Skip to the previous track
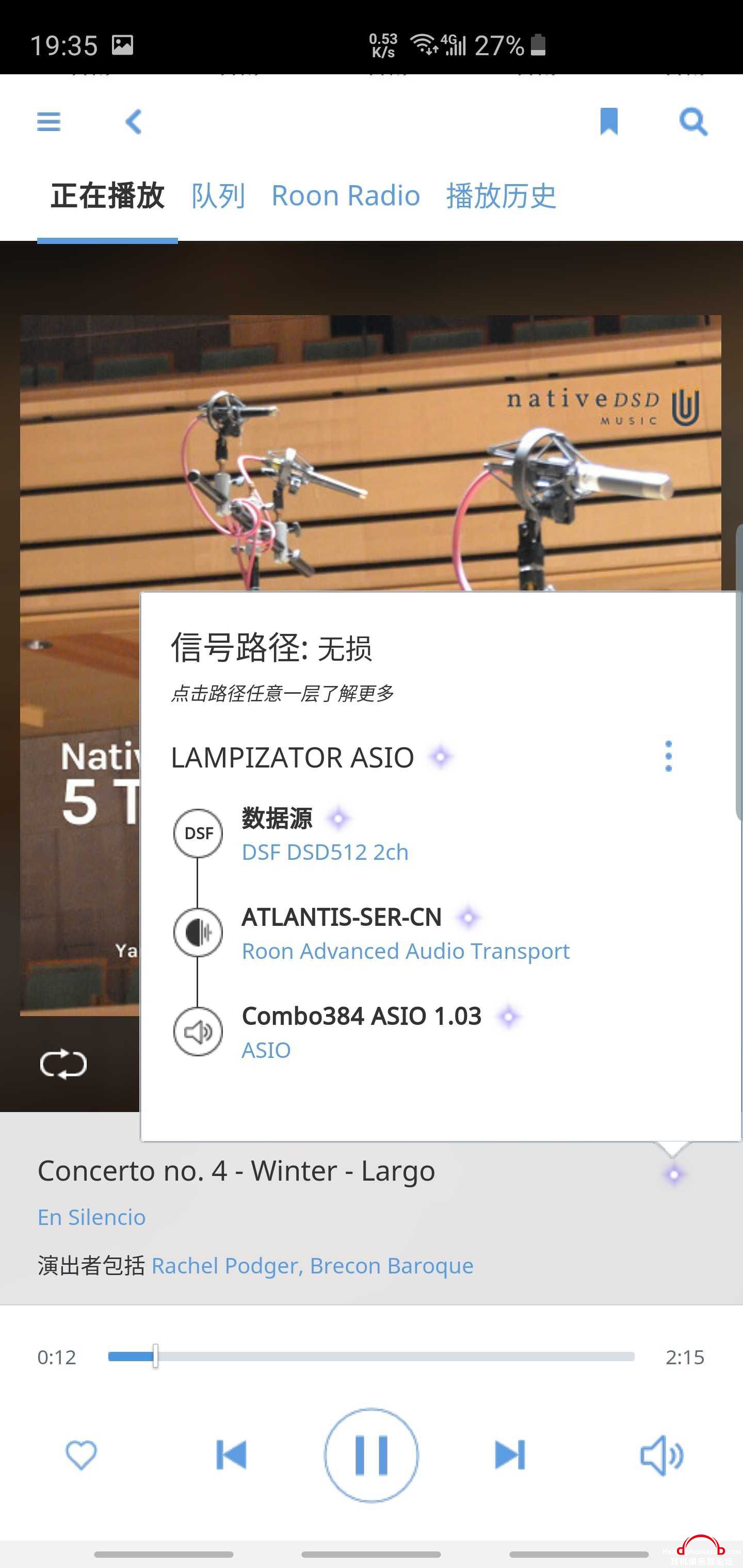This screenshot has height=1568, width=743. coord(232,1456)
